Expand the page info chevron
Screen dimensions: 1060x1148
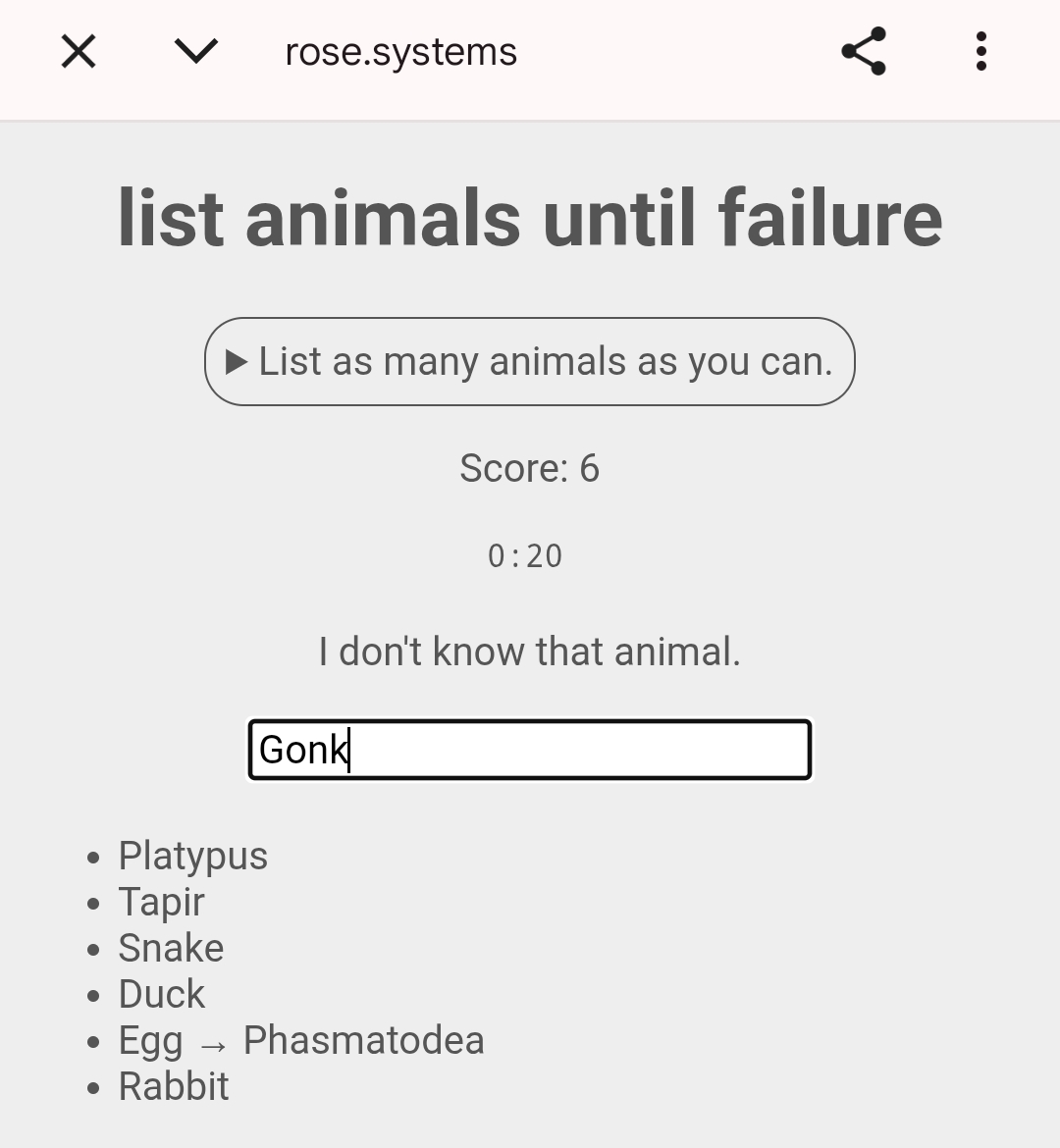click(196, 51)
